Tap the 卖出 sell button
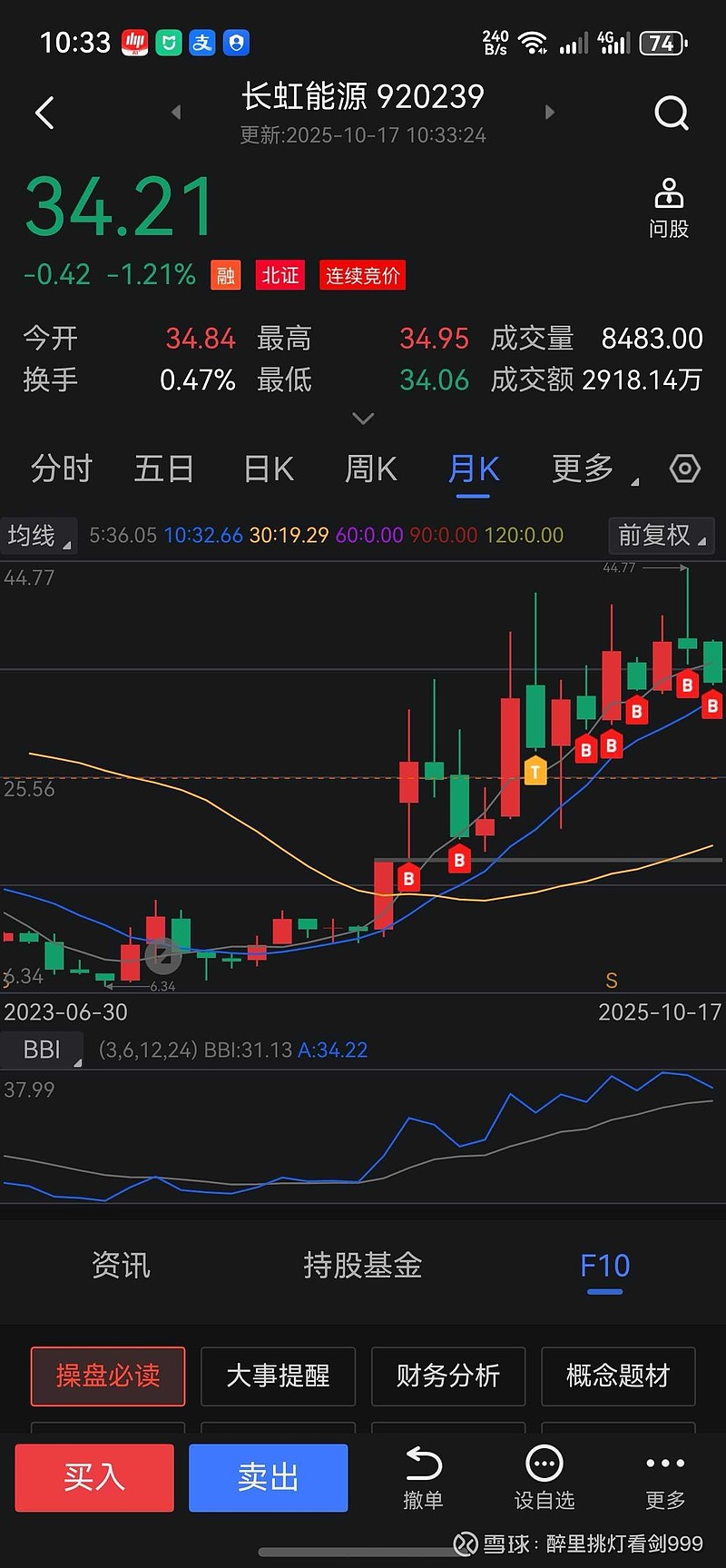Image resolution: width=726 pixels, height=1568 pixels. tap(268, 1478)
